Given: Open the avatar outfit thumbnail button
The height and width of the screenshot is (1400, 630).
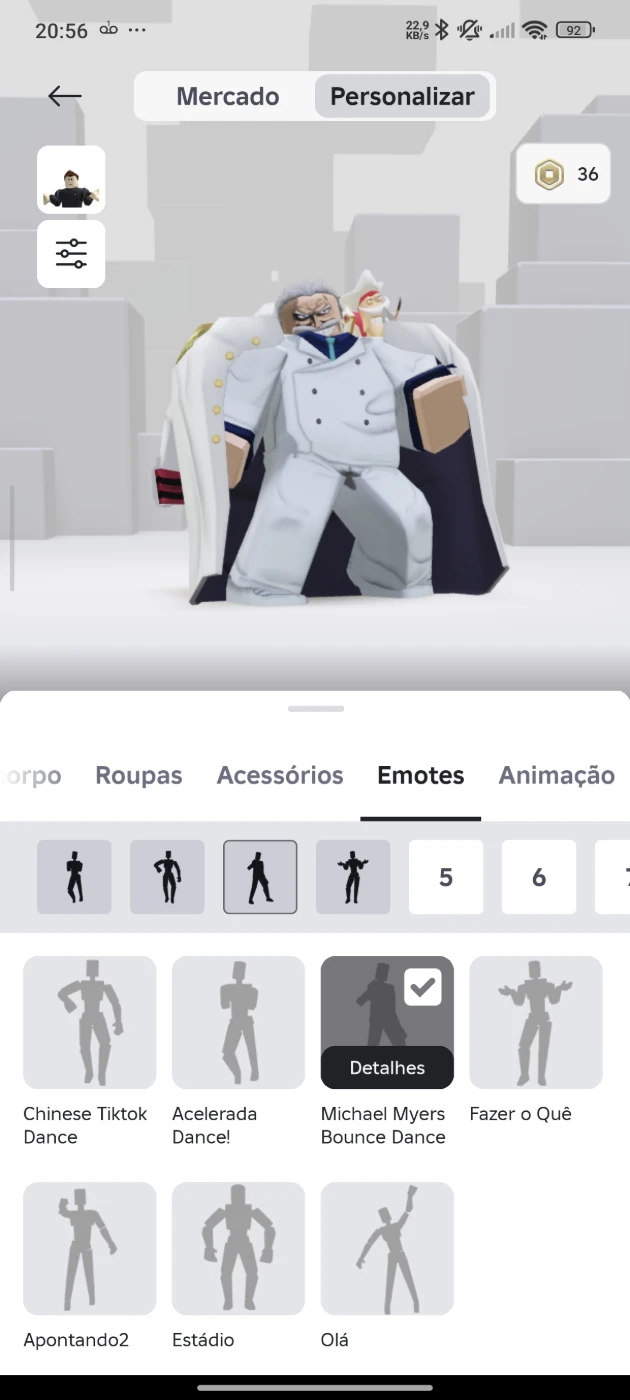Looking at the screenshot, I should (x=71, y=180).
